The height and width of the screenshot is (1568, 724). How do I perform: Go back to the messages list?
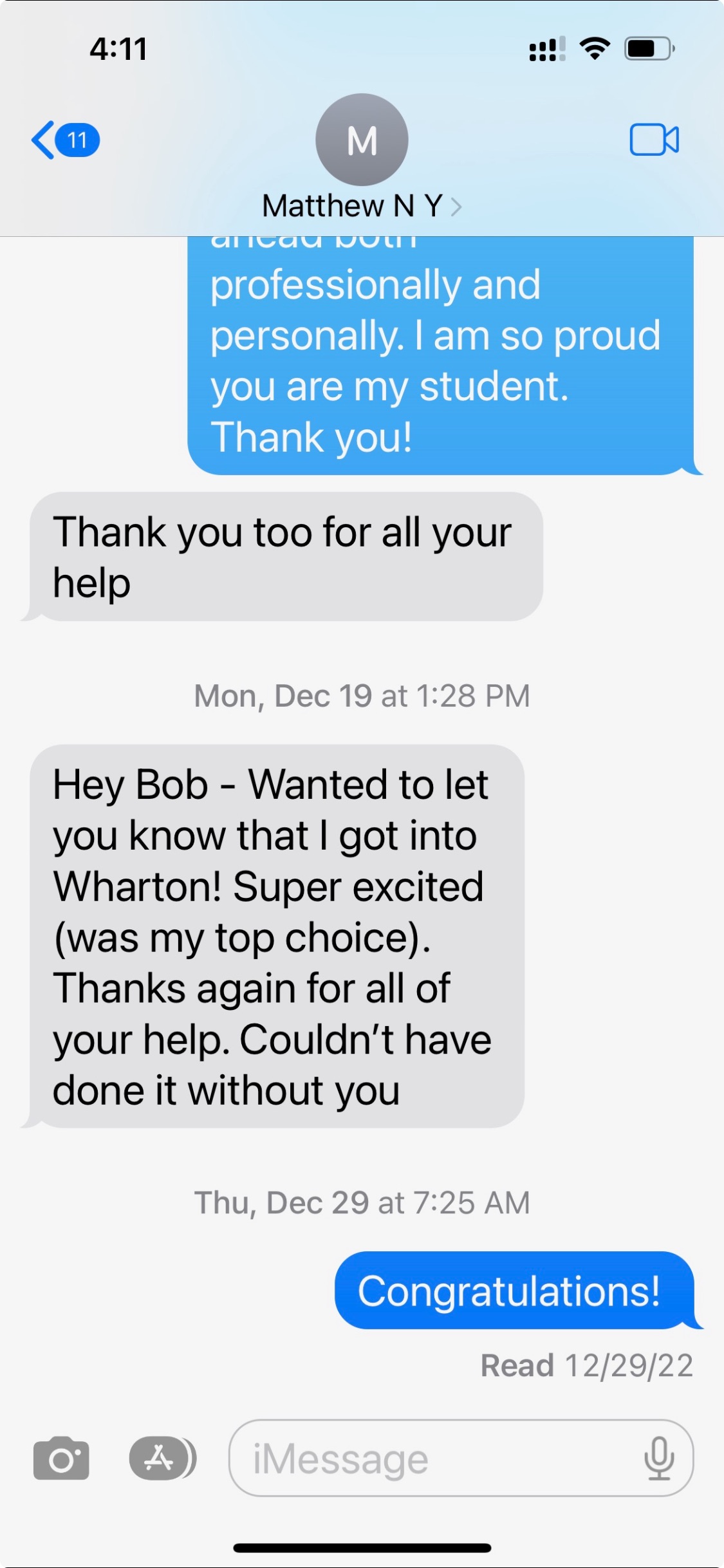point(64,140)
